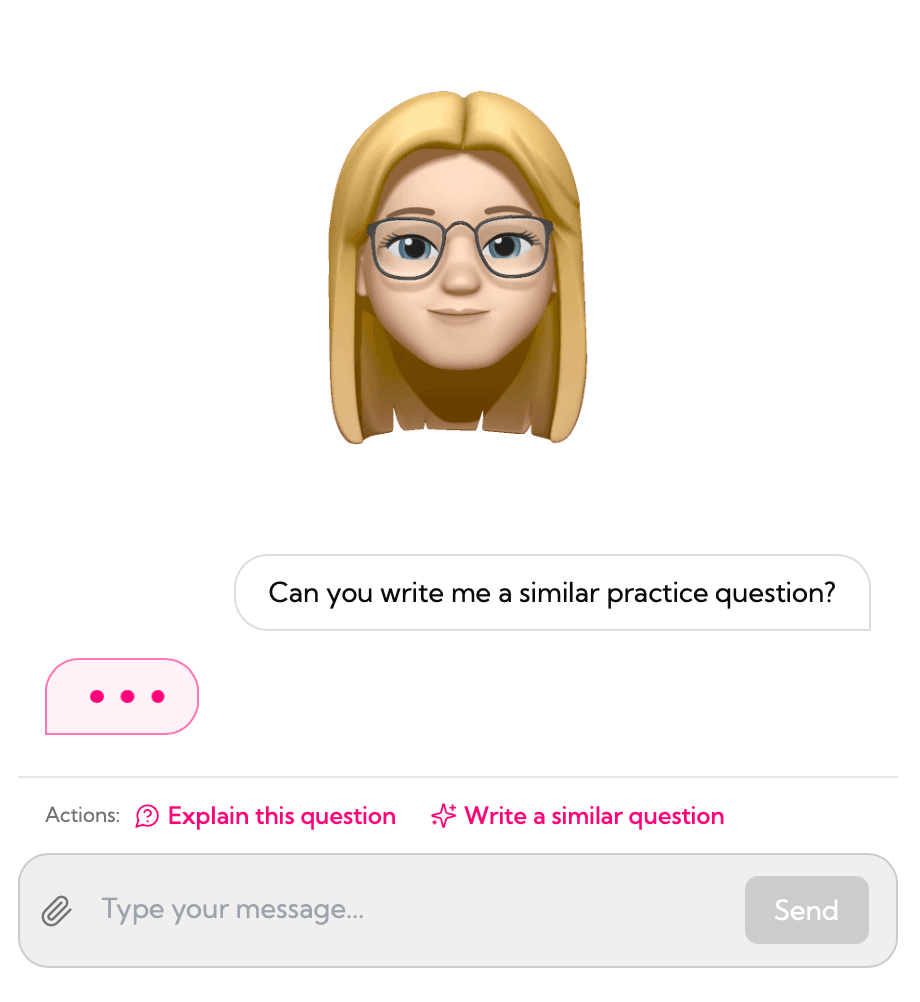Click inside the Type your message field
This screenshot has width=920, height=1002.
[x=400, y=910]
